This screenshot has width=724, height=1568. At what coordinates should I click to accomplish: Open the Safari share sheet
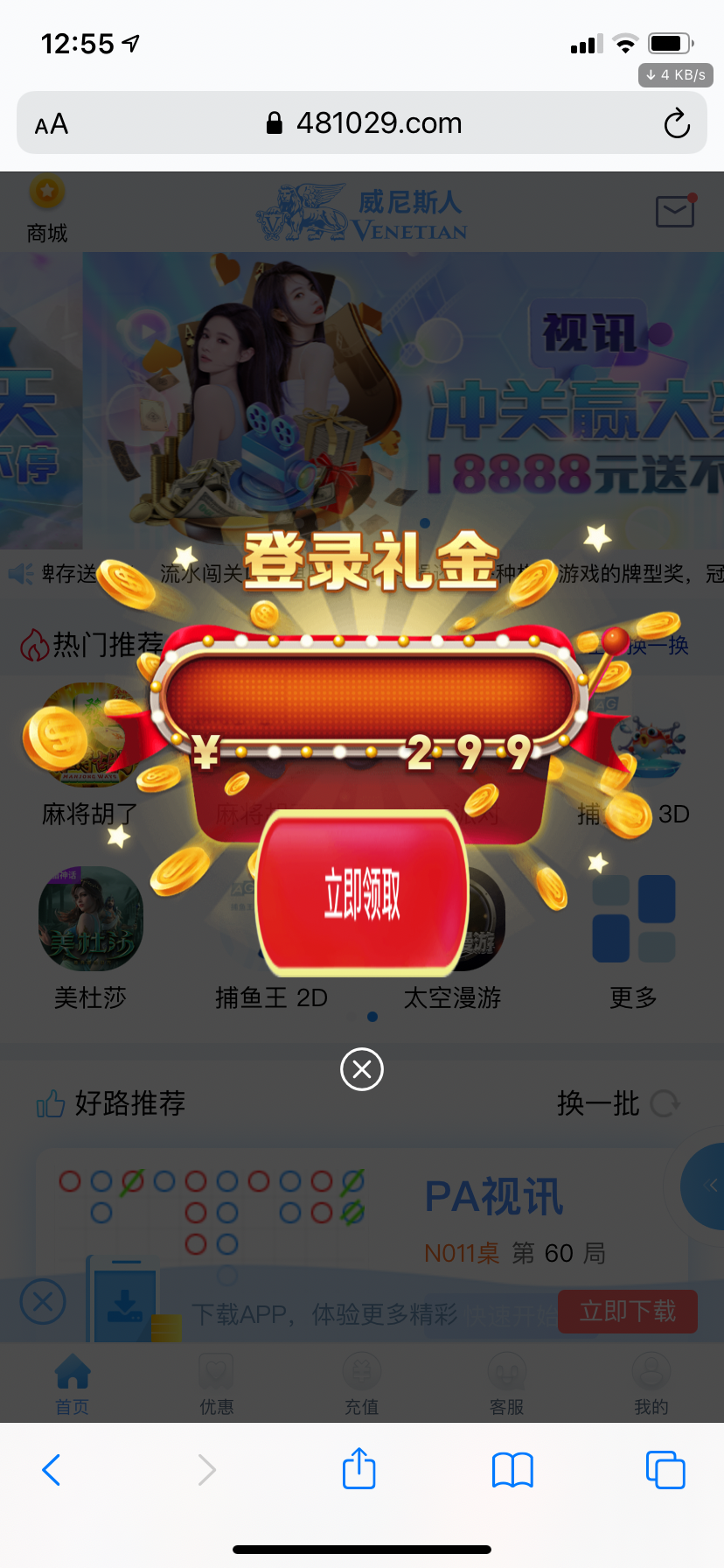359,1469
